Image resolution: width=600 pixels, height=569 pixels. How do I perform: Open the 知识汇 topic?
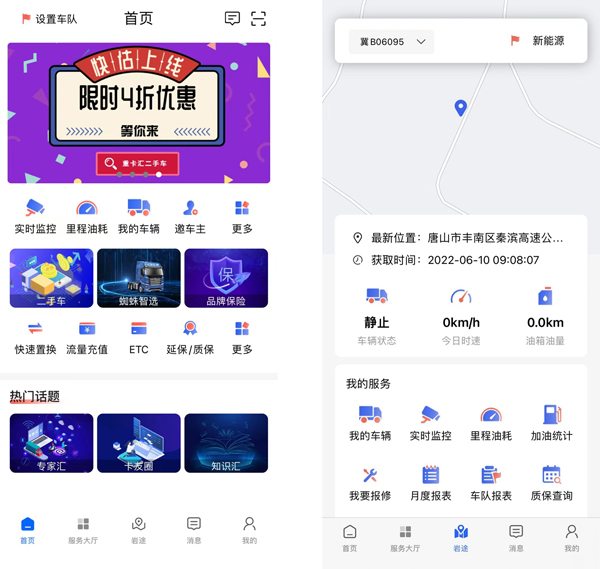click(x=226, y=442)
